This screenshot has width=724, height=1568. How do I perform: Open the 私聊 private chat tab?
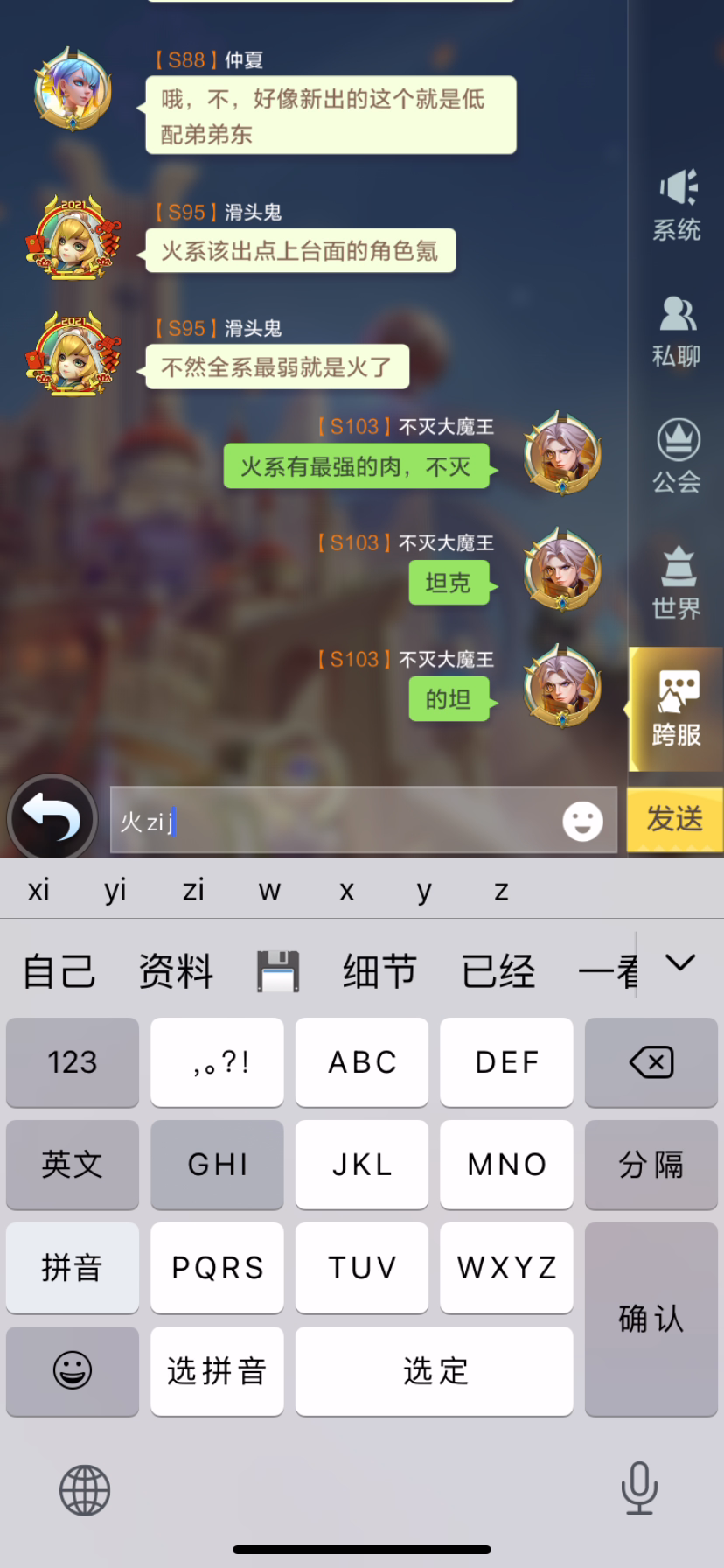[x=677, y=332]
